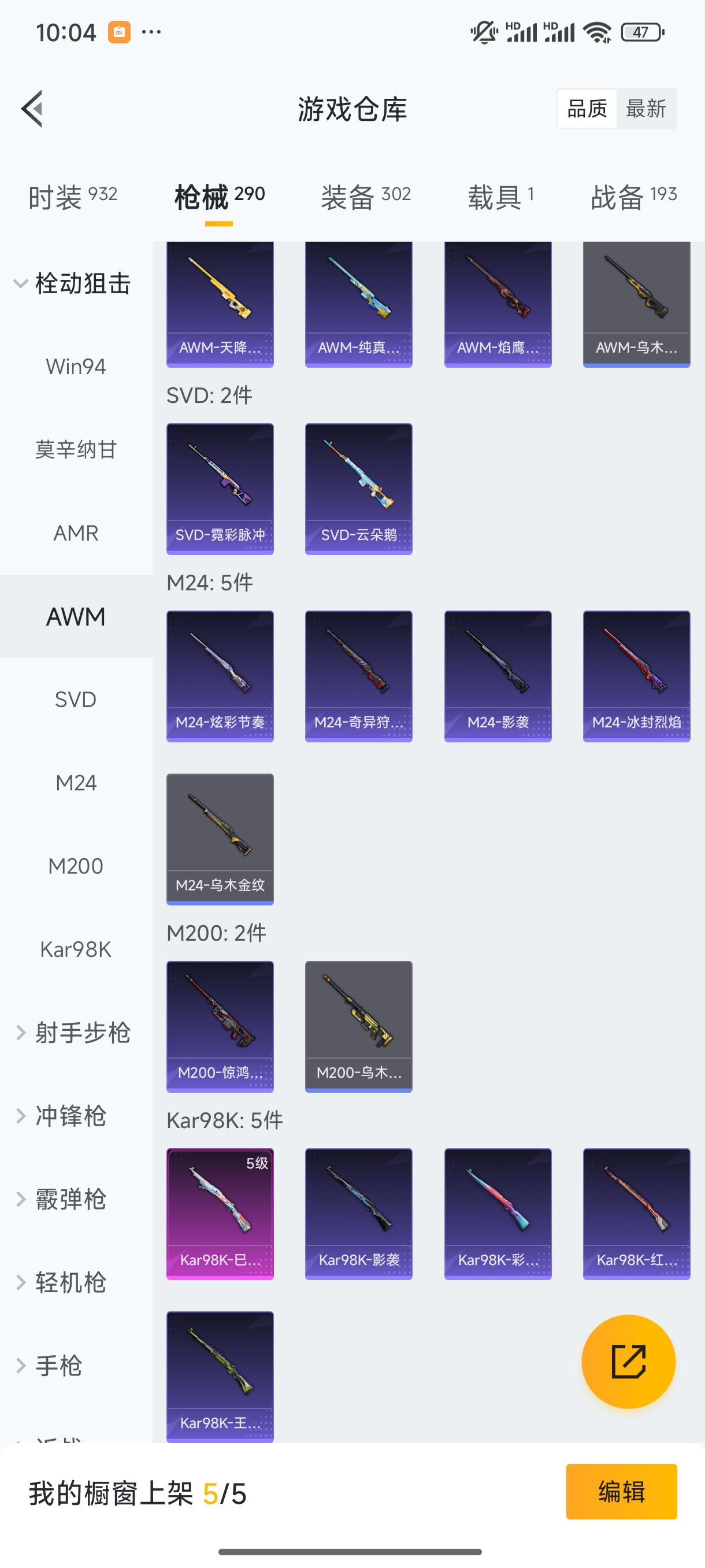Screen dimensions: 705x1568
Task: Open the AWM-天降 skin card
Action: tap(220, 303)
